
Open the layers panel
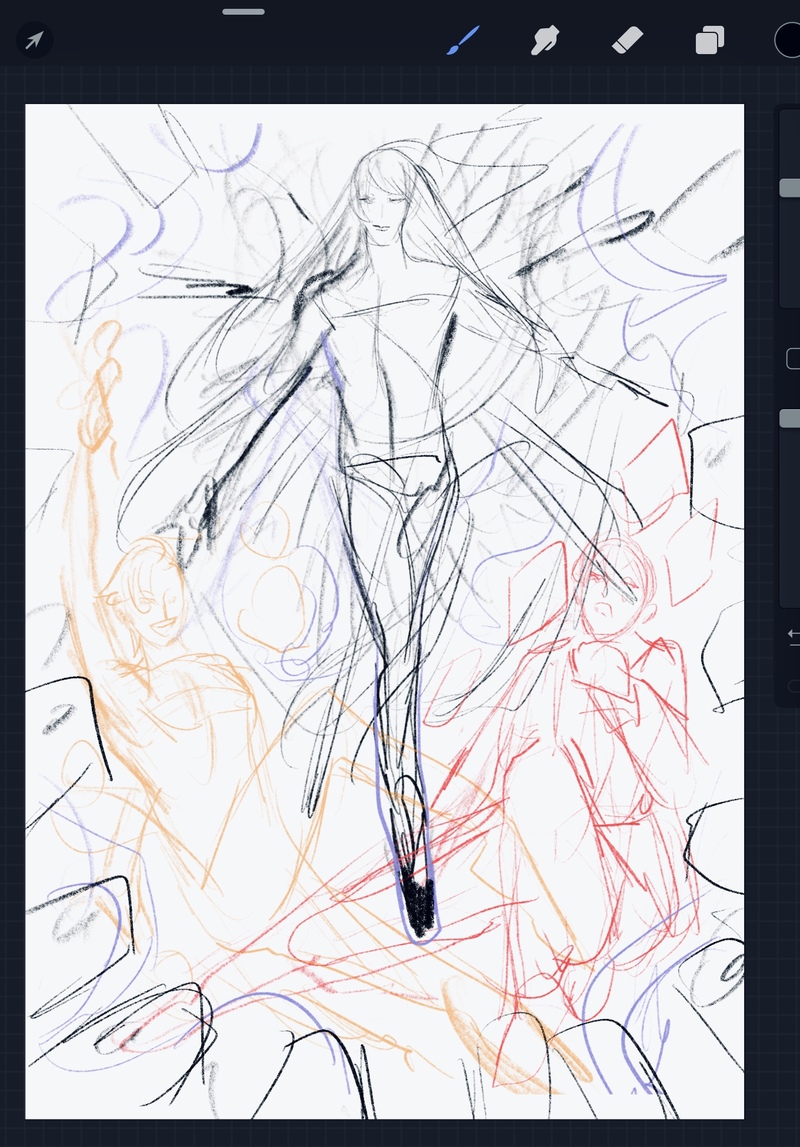click(709, 41)
